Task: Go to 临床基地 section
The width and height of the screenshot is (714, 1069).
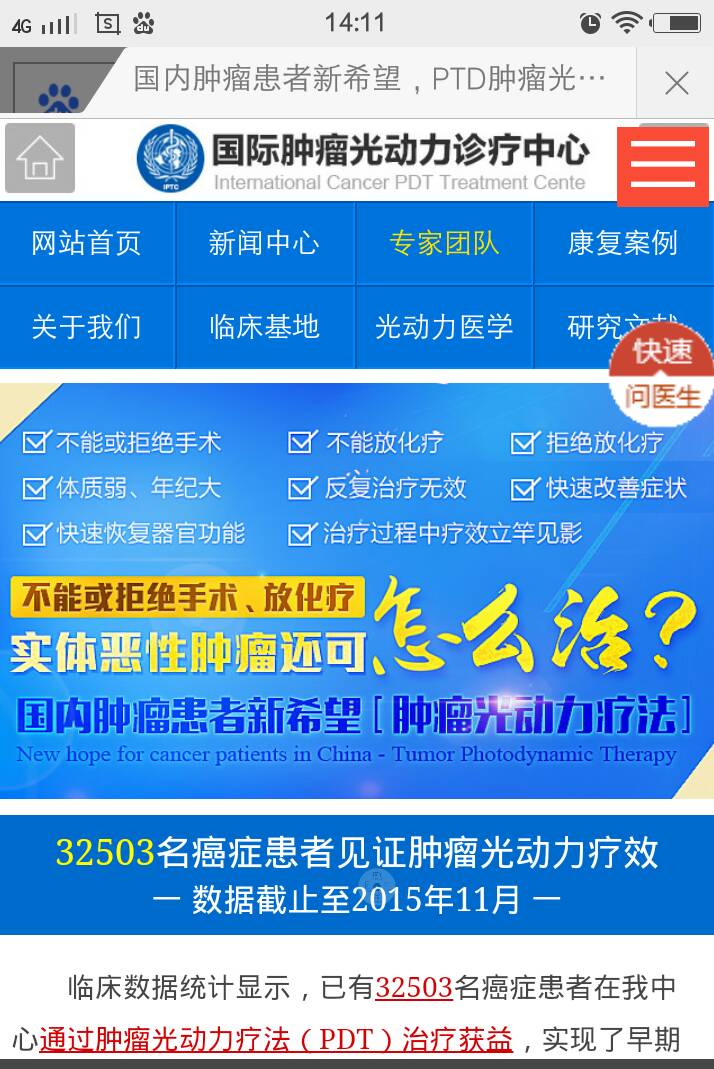Action: tap(264, 327)
